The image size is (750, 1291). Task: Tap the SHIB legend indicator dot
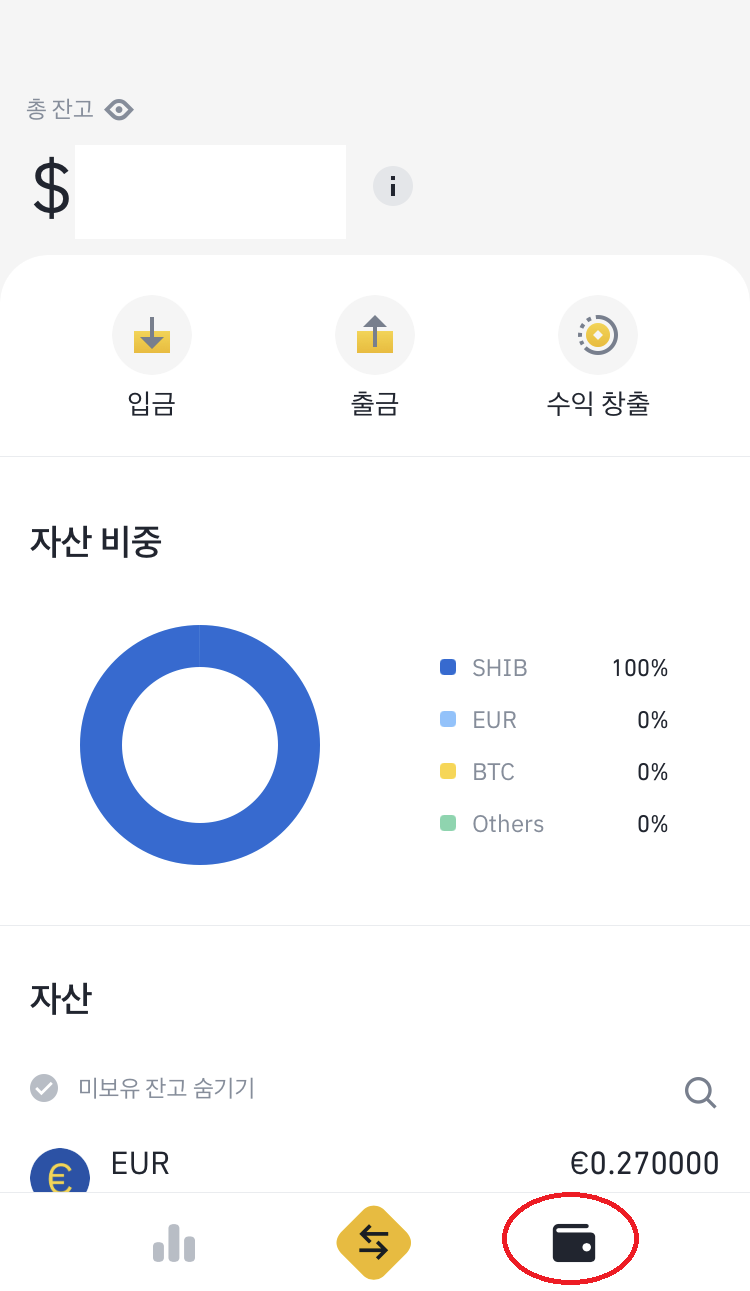[447, 667]
